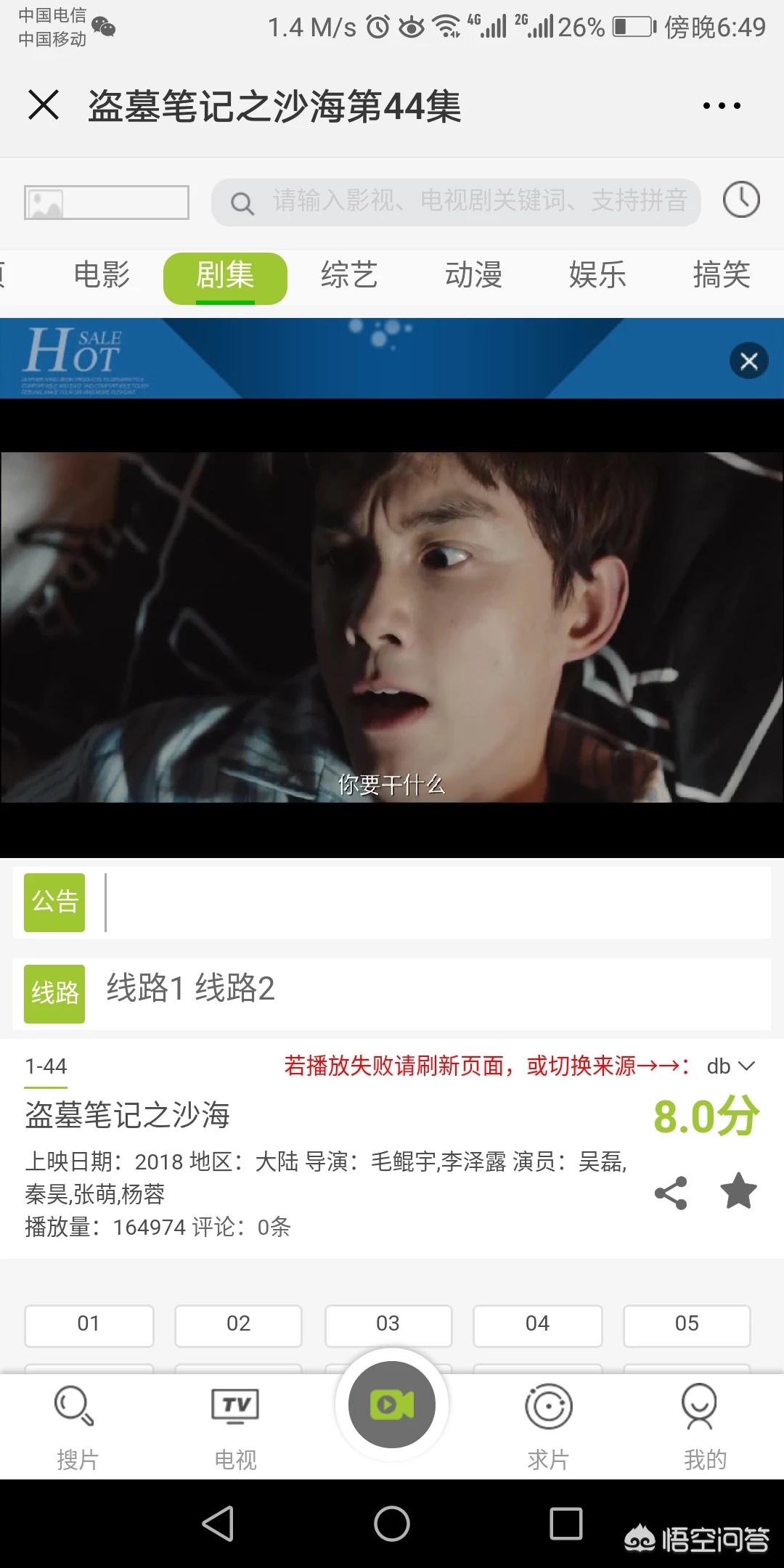Close the web page with X
Screen dimensions: 784x1568
click(44, 105)
